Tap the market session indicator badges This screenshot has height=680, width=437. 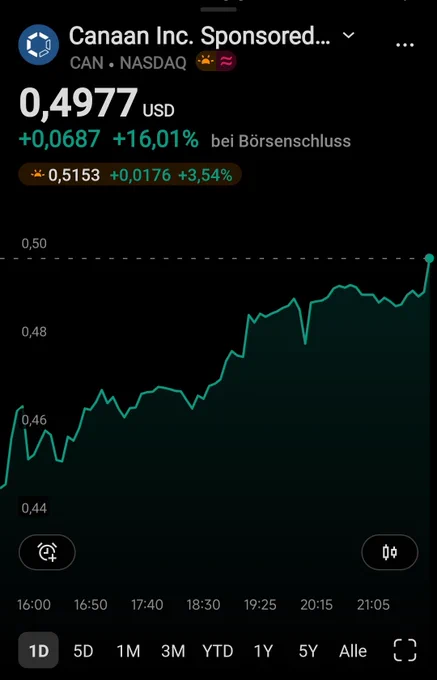pos(216,62)
